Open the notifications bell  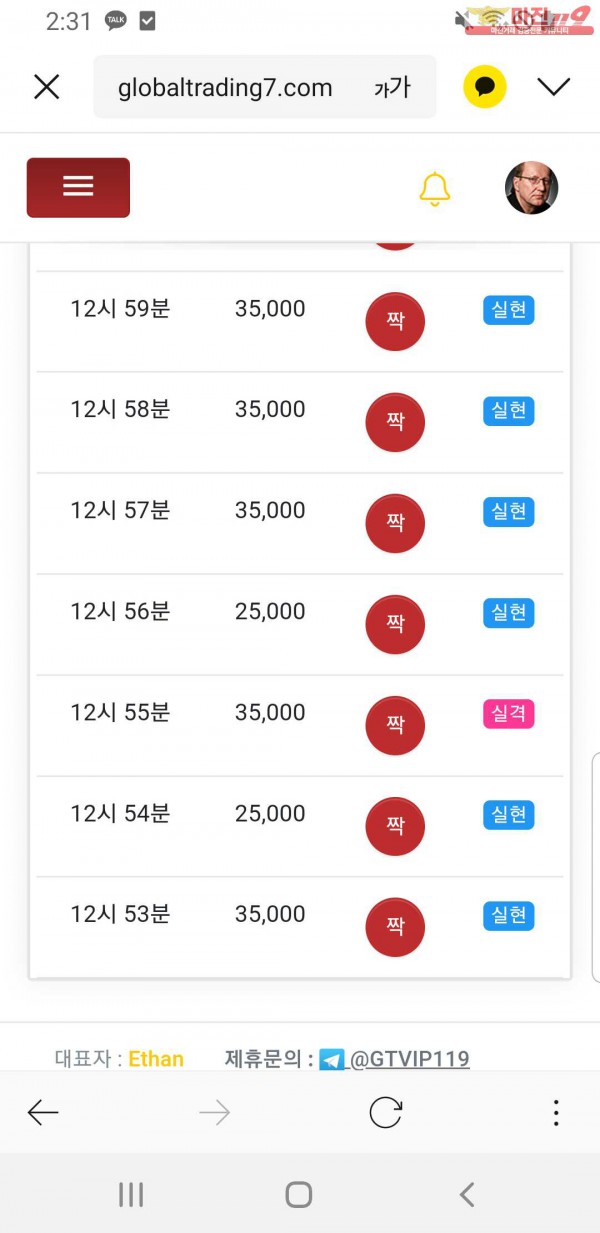click(x=434, y=188)
